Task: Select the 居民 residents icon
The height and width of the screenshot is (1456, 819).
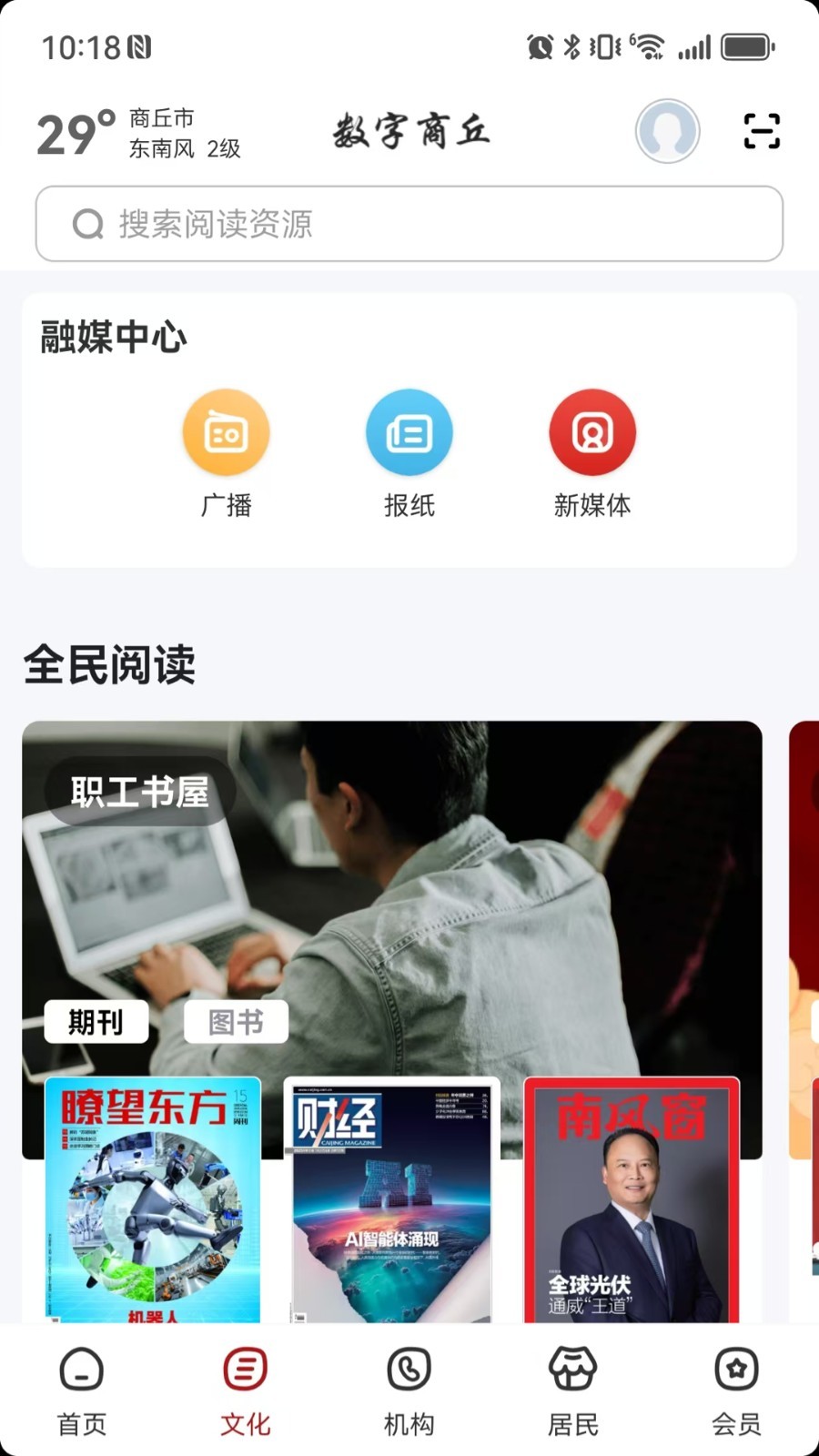Action: (x=572, y=1388)
